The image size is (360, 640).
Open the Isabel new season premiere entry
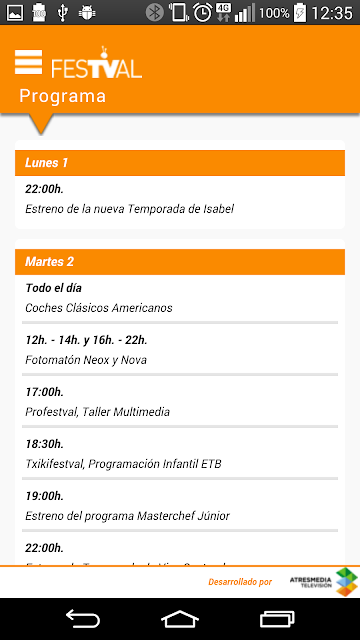click(x=180, y=200)
